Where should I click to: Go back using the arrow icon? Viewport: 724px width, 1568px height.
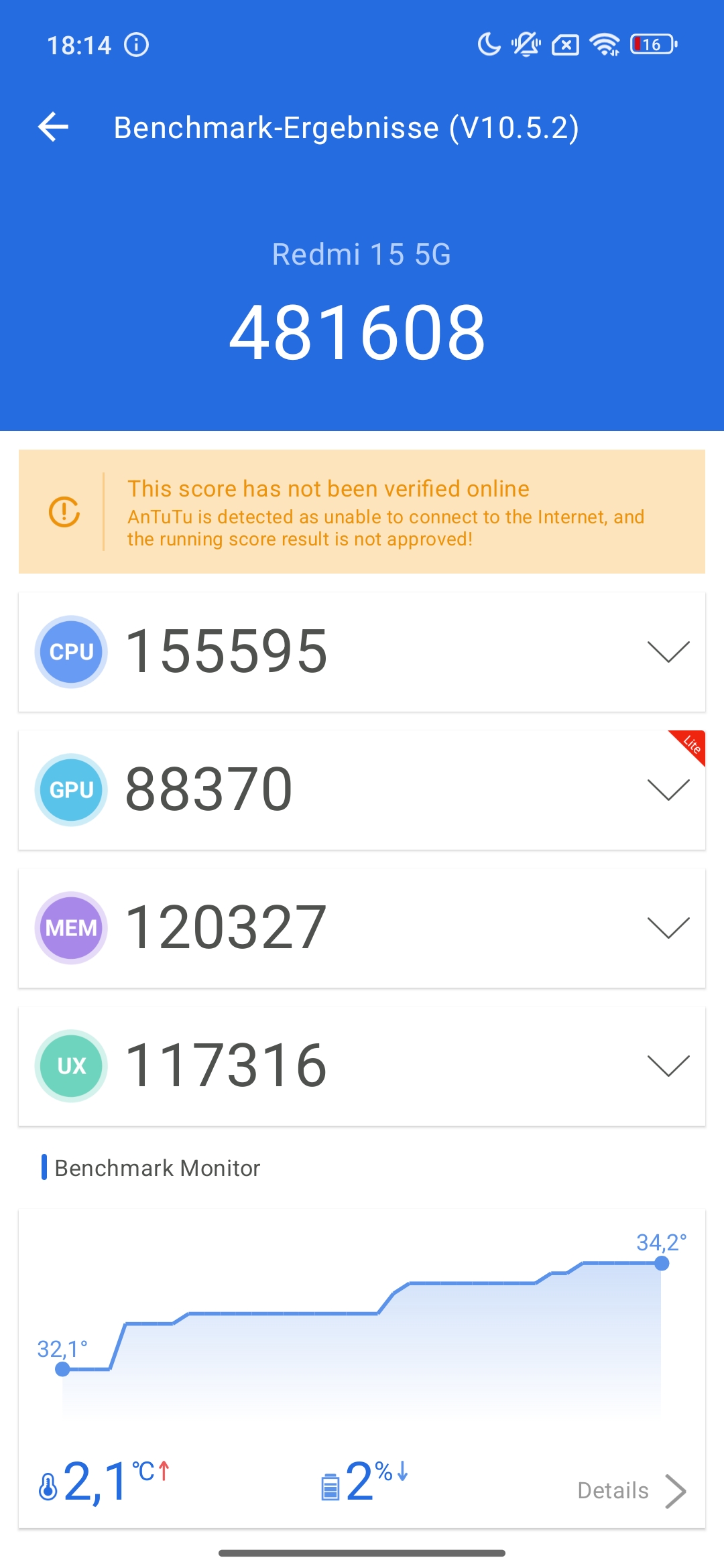coord(54,127)
